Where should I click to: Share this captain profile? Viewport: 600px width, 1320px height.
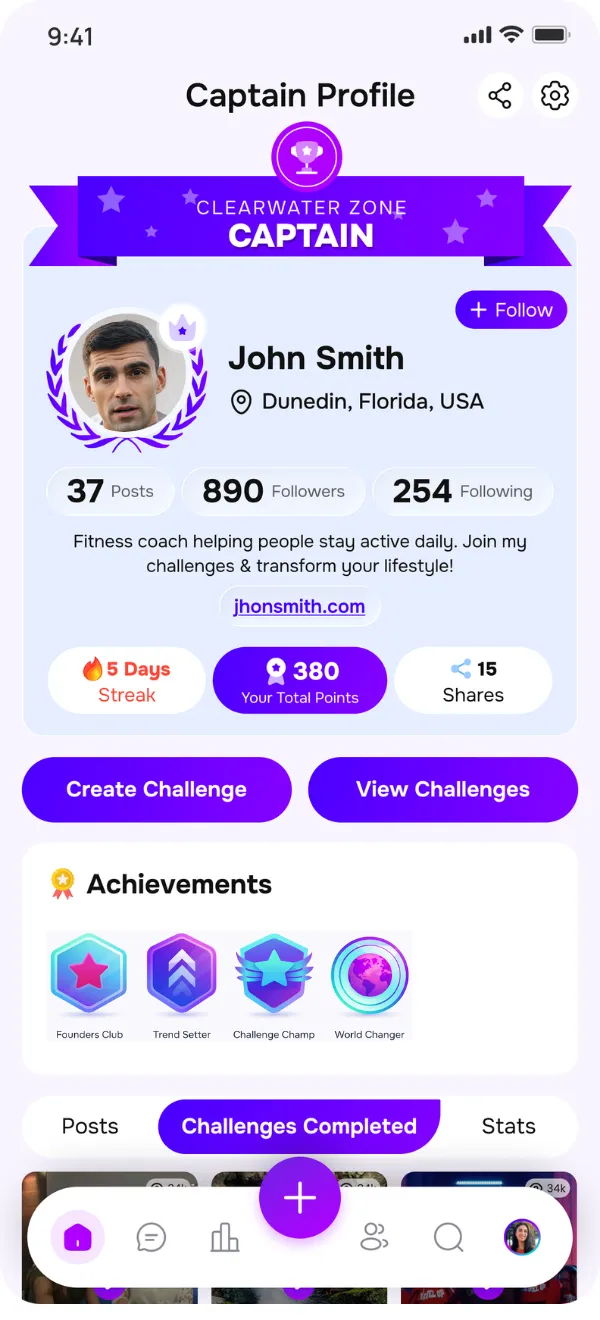[500, 96]
